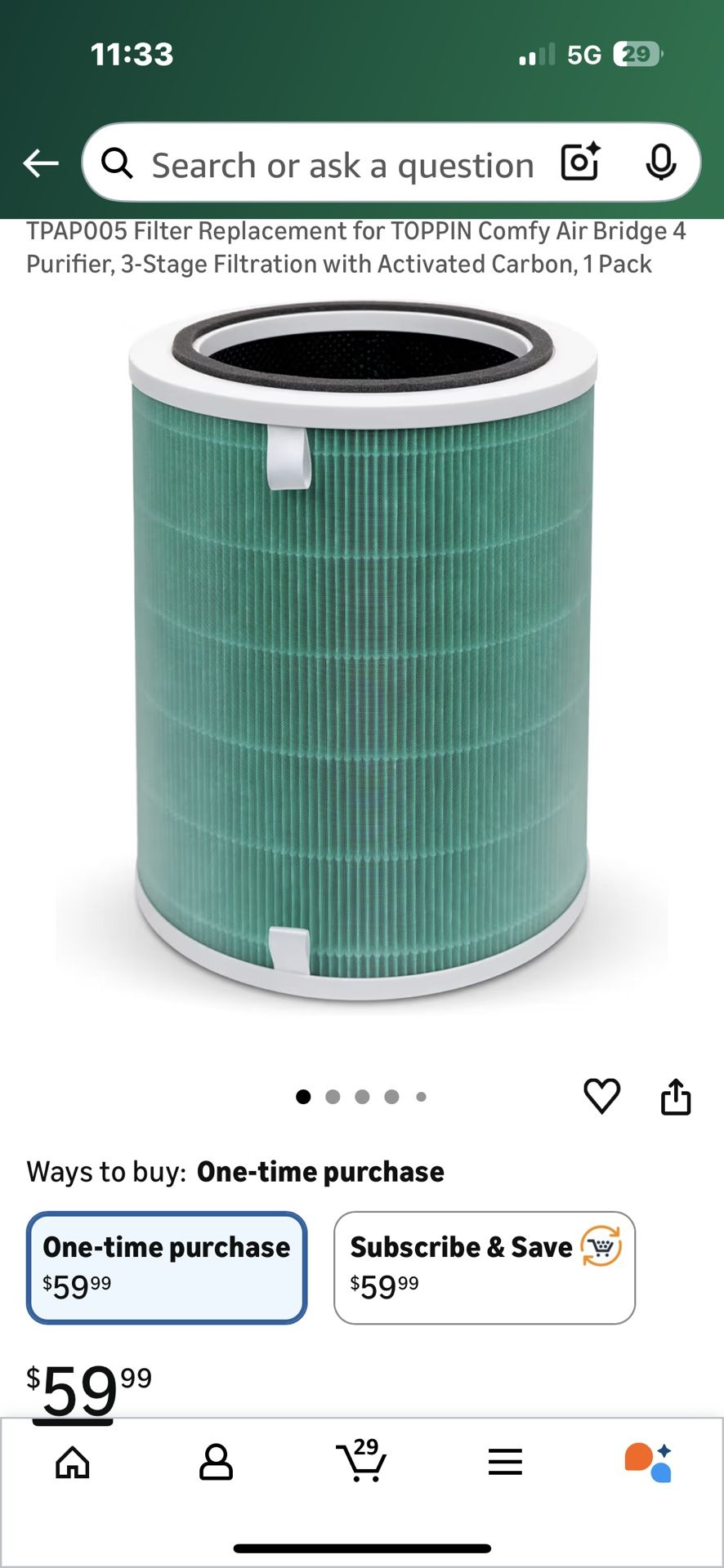Select the first image indicator dot
This screenshot has width=724, height=1568.
coord(304,1097)
